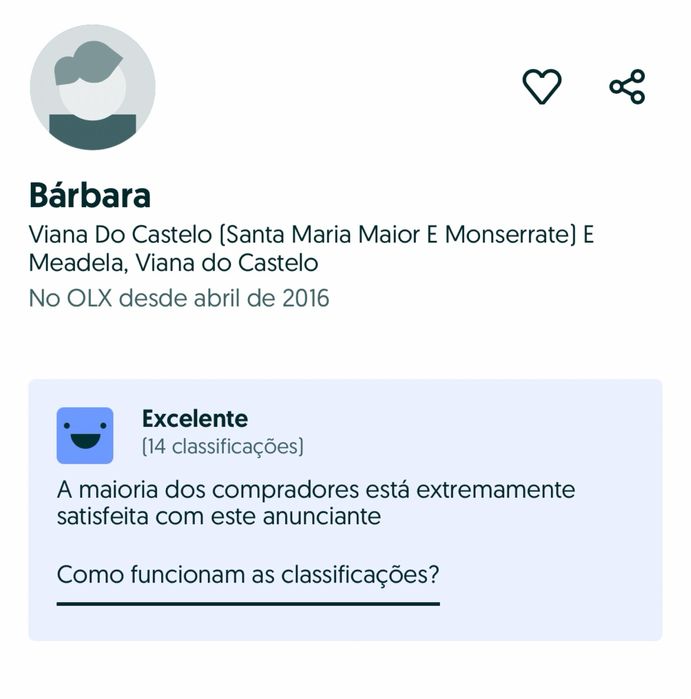
Task: Open the link 'Como funcionam as classificações?'
Action: click(x=248, y=576)
